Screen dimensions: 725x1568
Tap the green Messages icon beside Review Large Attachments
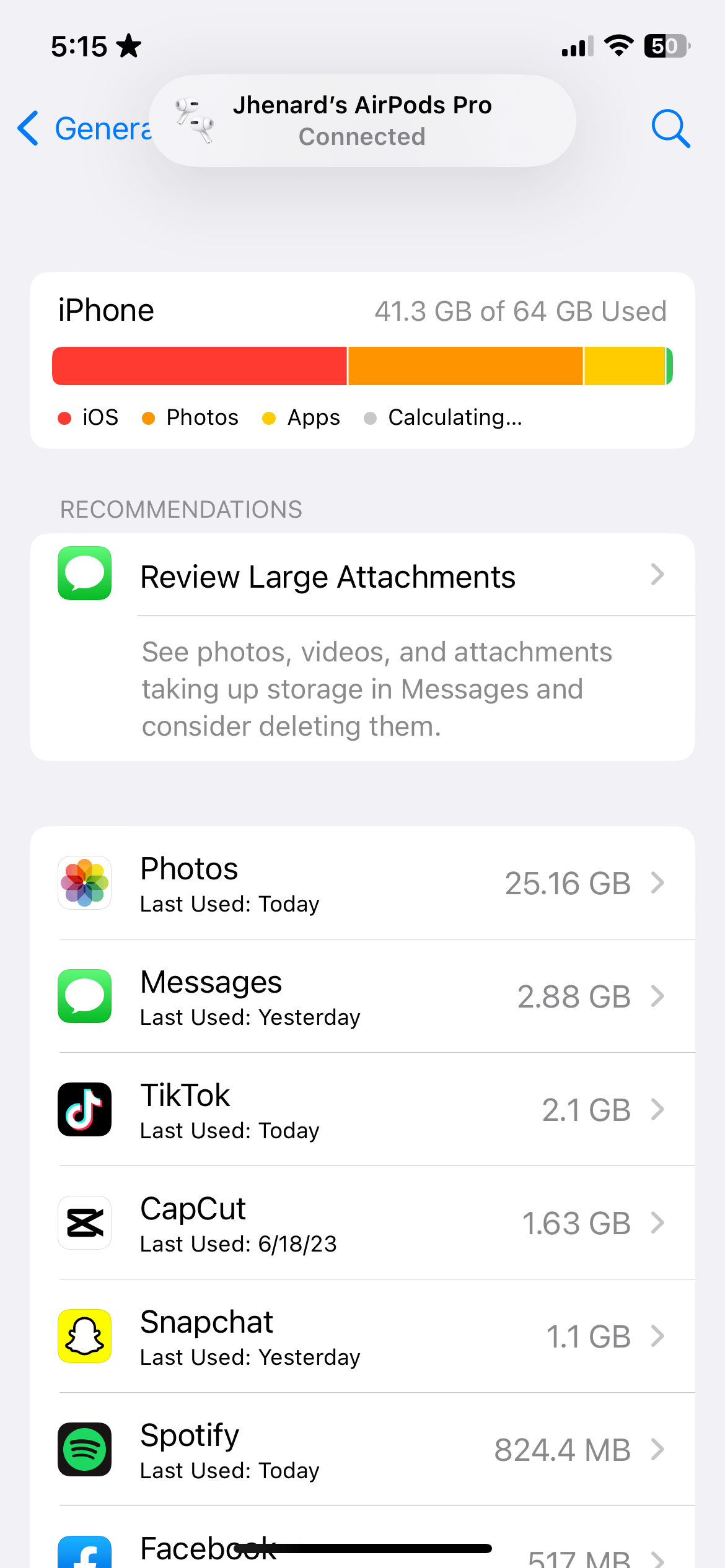coord(84,574)
